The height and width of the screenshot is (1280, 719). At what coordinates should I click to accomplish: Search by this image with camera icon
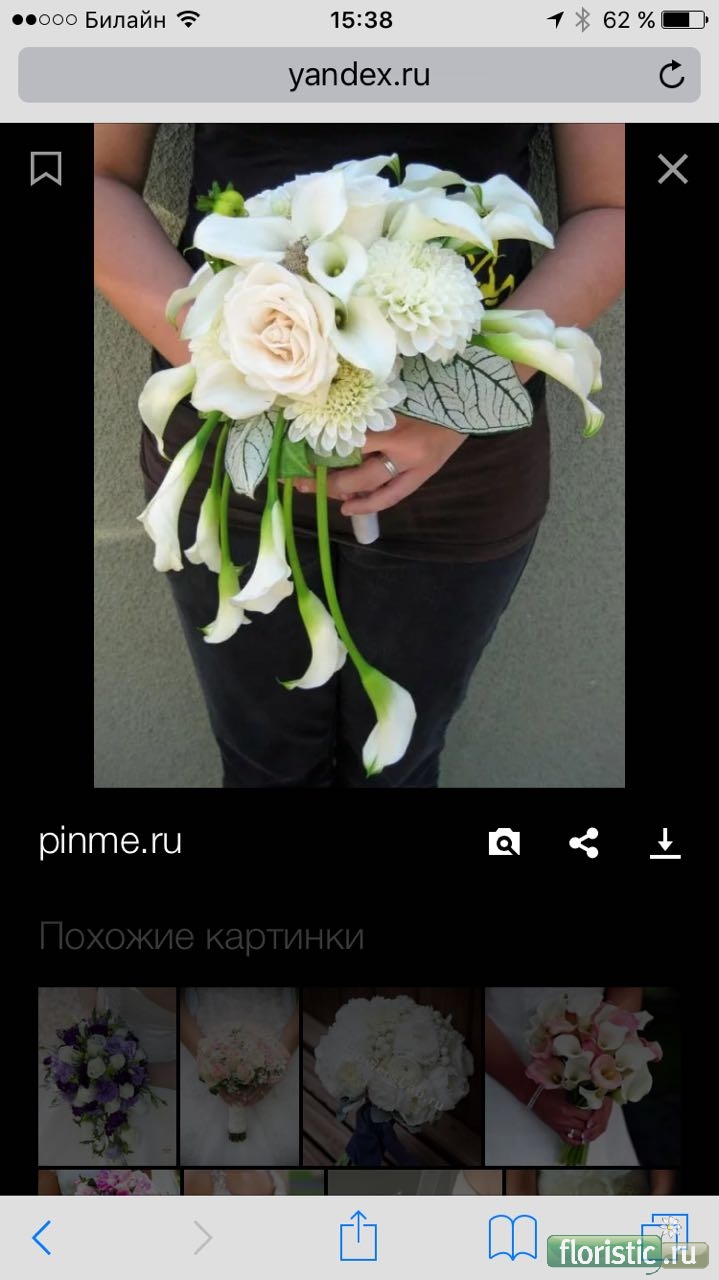pyautogui.click(x=504, y=843)
